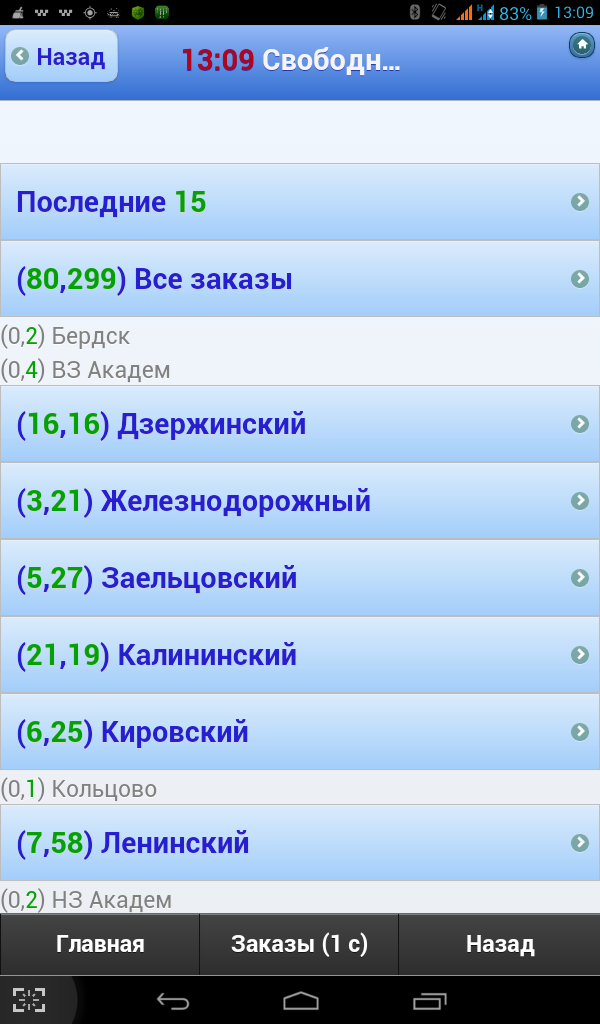Open the Последние 15 list

tap(300, 202)
